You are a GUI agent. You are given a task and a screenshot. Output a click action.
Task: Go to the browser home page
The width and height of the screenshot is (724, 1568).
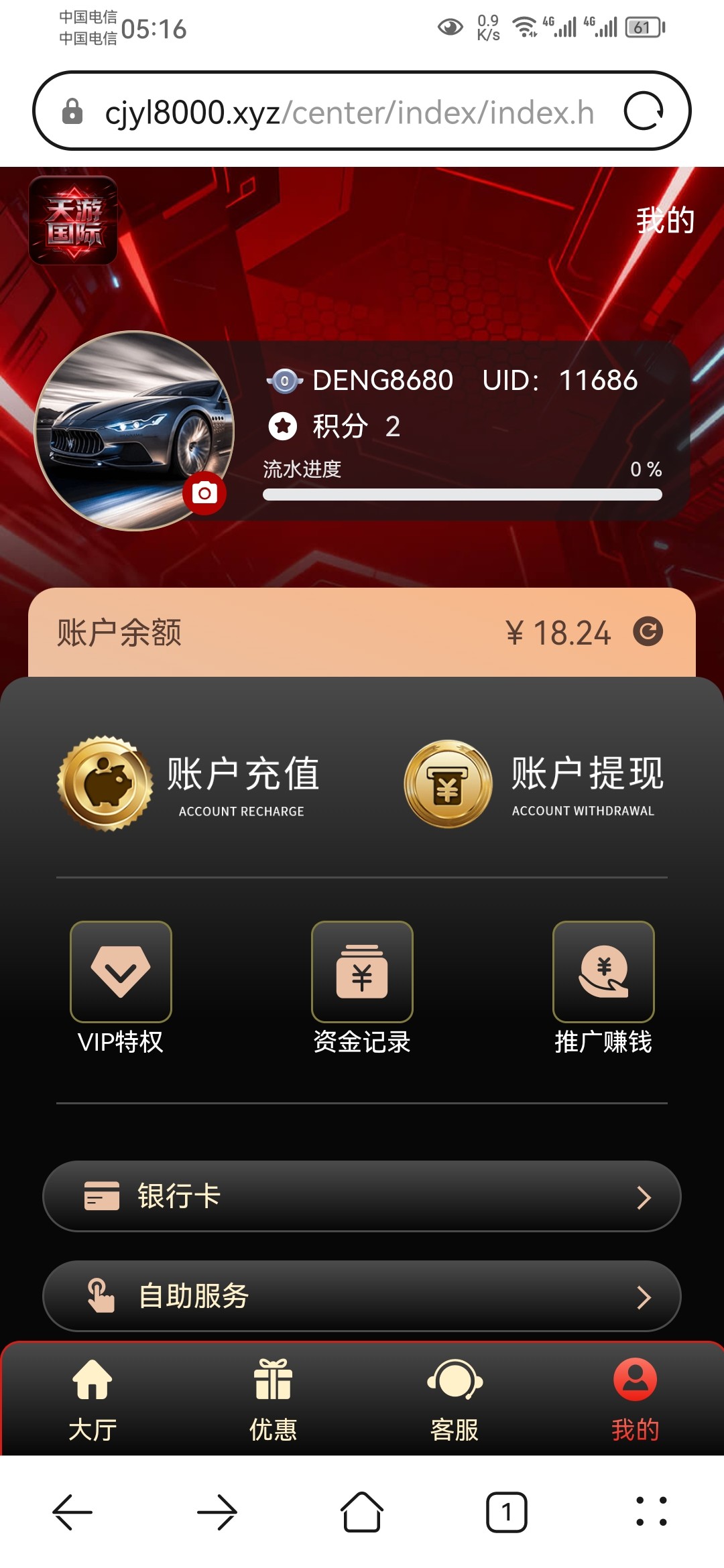coord(362,1512)
